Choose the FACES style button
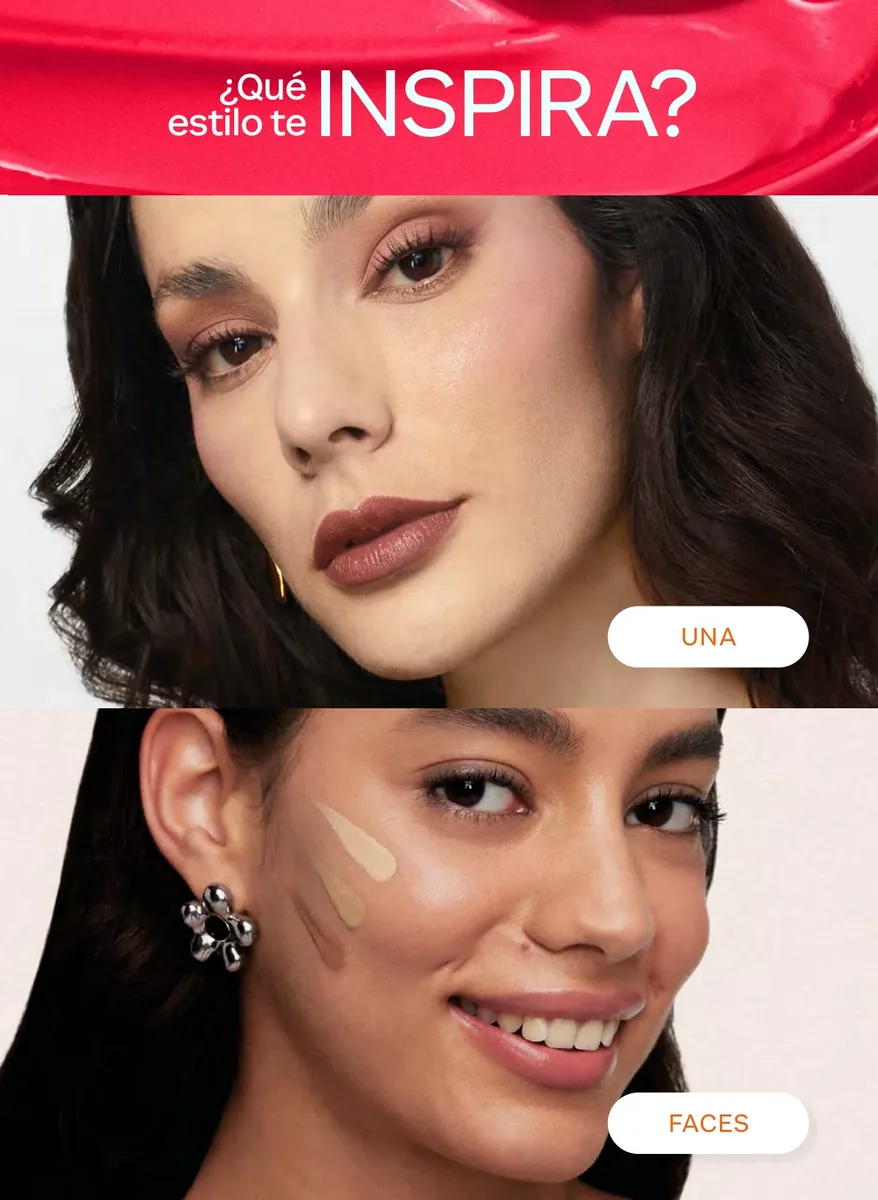Screen dimensions: 878x1200 point(708,1123)
